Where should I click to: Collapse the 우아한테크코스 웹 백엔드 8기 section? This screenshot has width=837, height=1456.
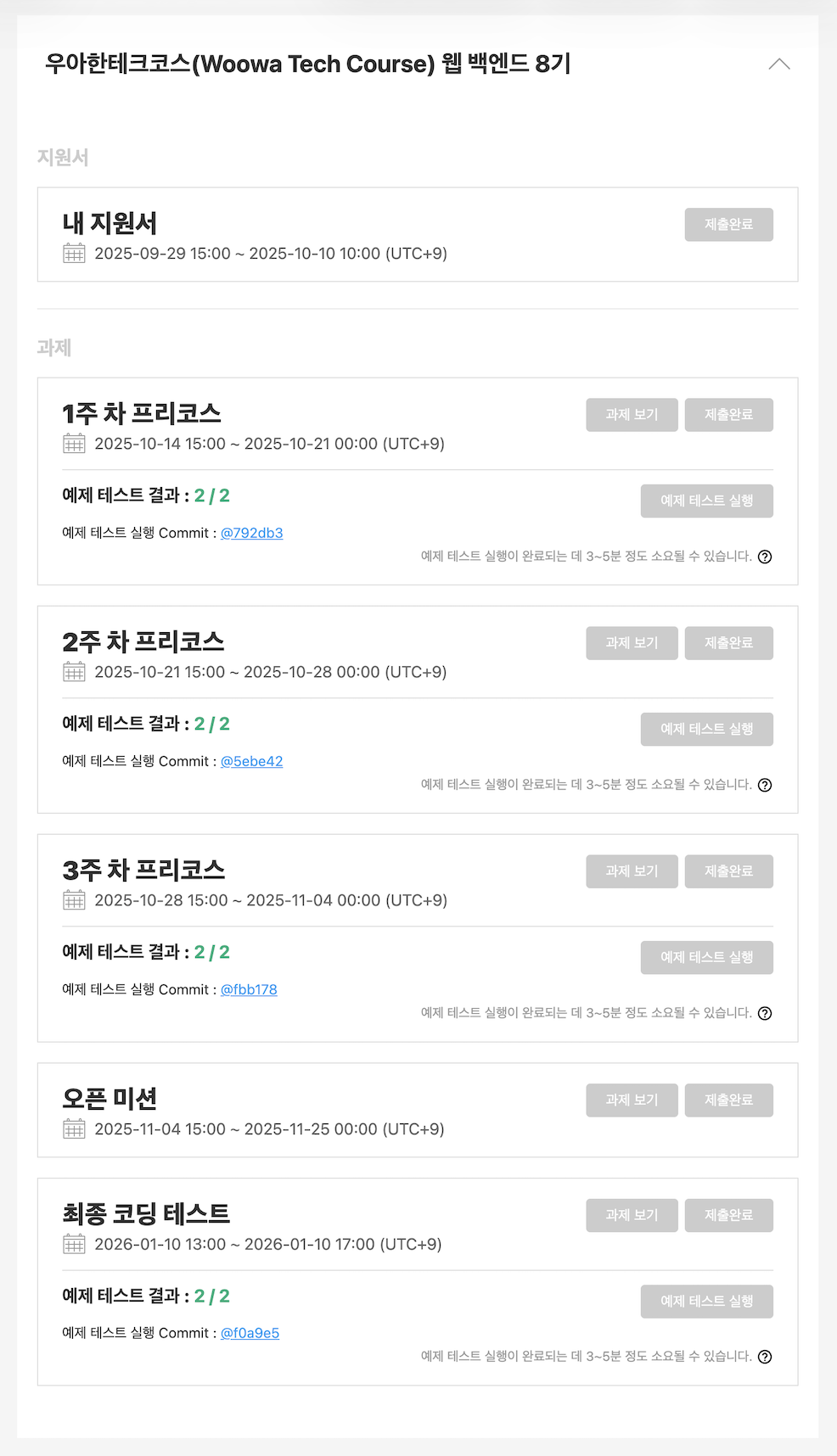coord(778,64)
